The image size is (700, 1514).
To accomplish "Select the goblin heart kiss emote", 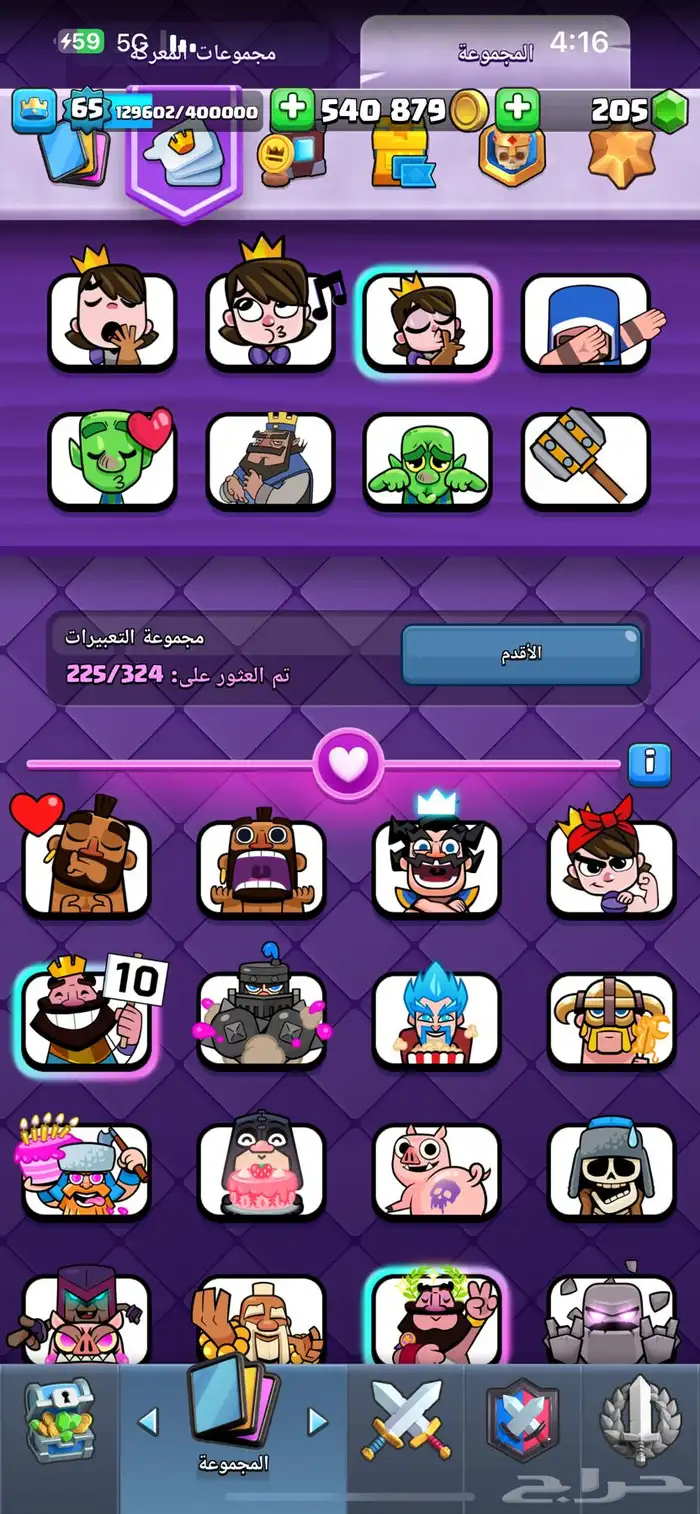I will pos(112,460).
